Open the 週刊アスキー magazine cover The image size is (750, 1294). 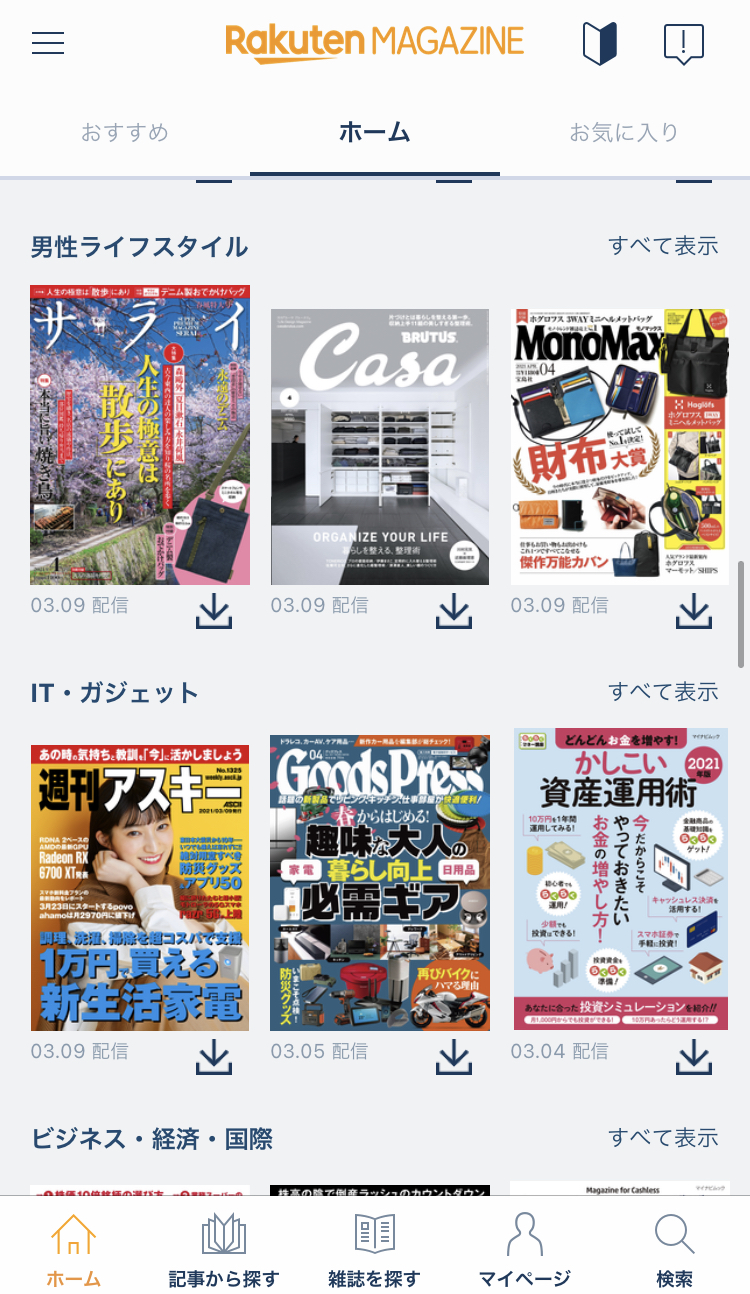(140, 887)
